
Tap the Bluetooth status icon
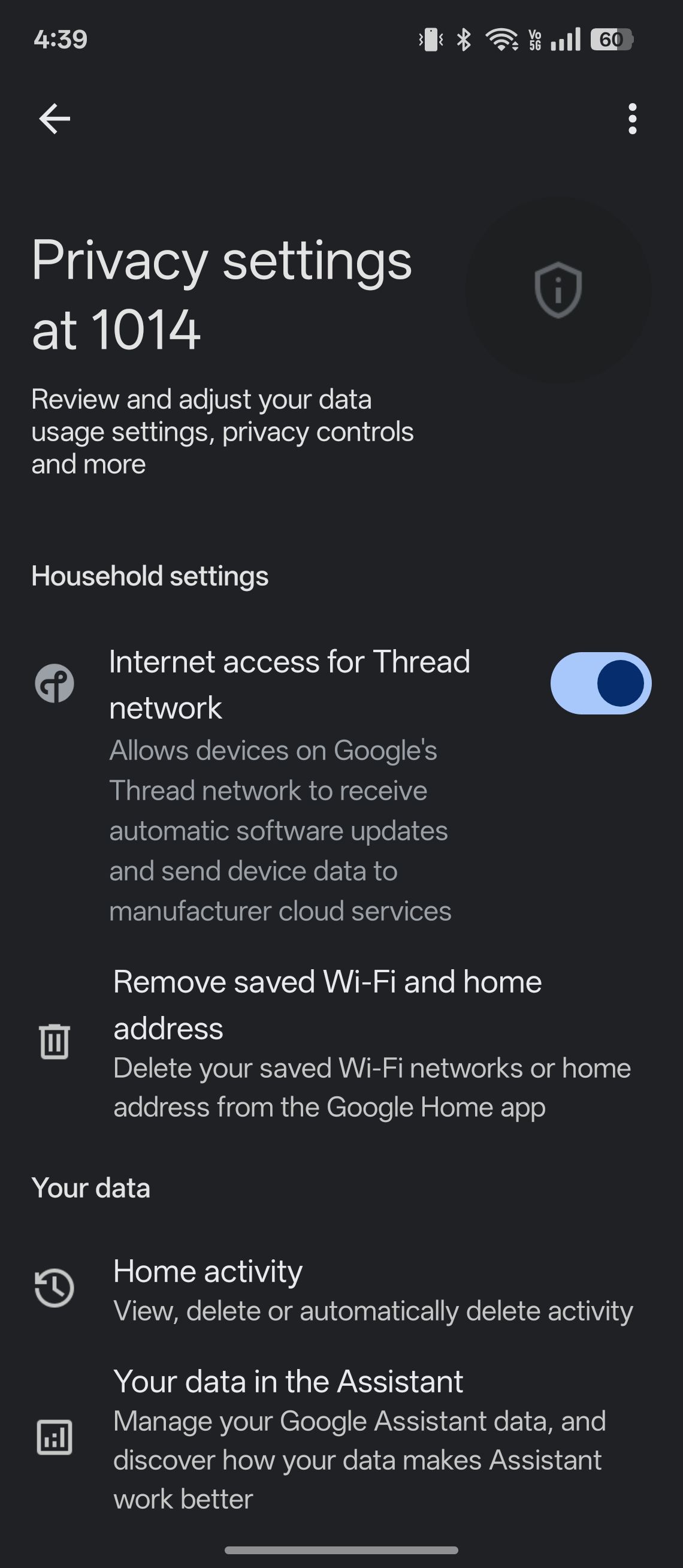[463, 39]
